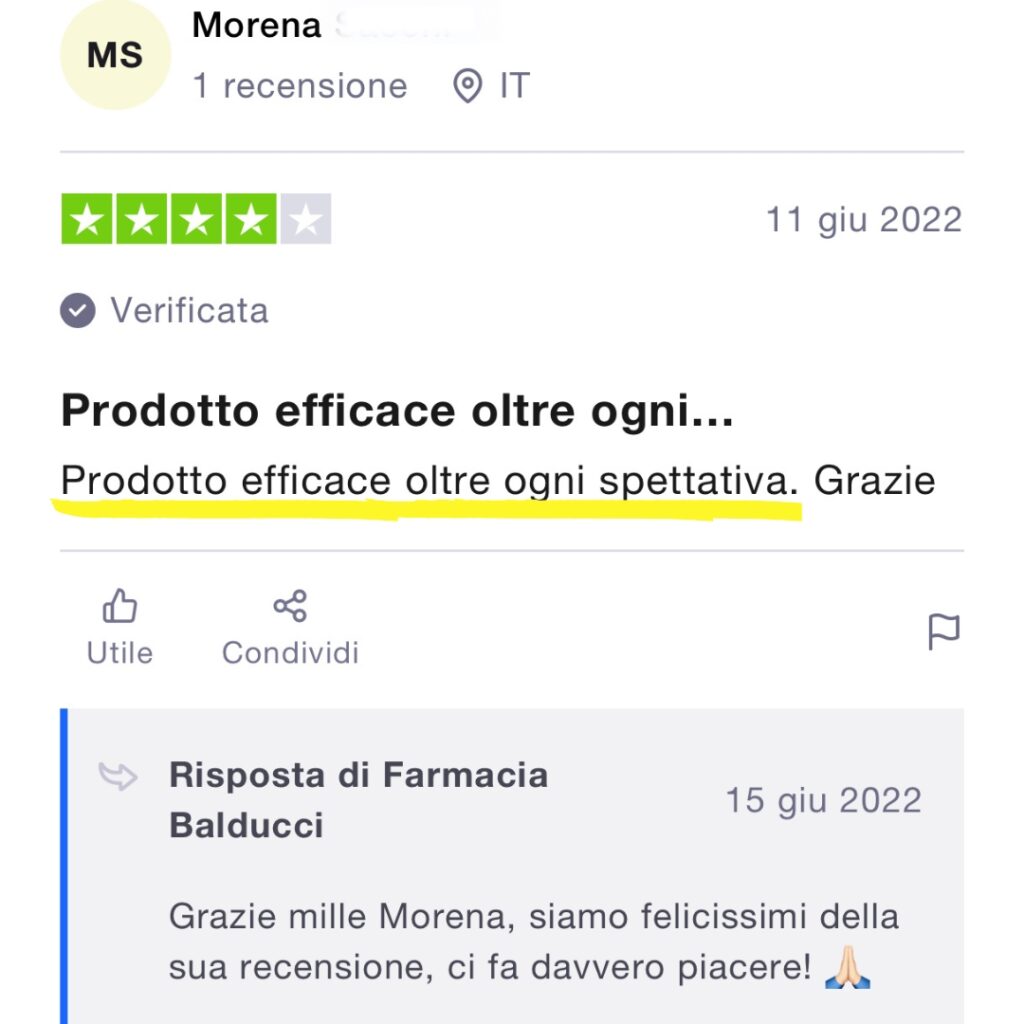Open the MS avatar profile picture
The height and width of the screenshot is (1024, 1024).
(x=115, y=56)
